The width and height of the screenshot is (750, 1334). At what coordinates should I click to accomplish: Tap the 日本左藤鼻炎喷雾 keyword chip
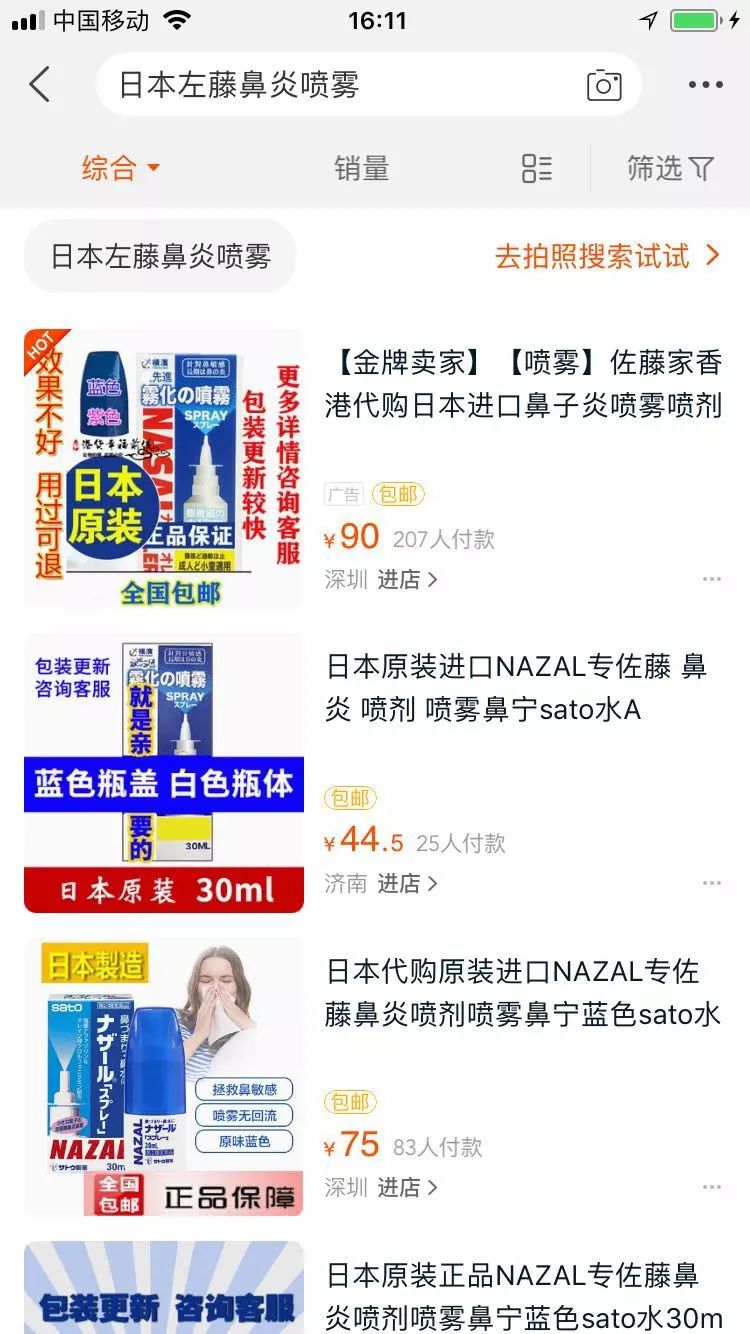159,256
